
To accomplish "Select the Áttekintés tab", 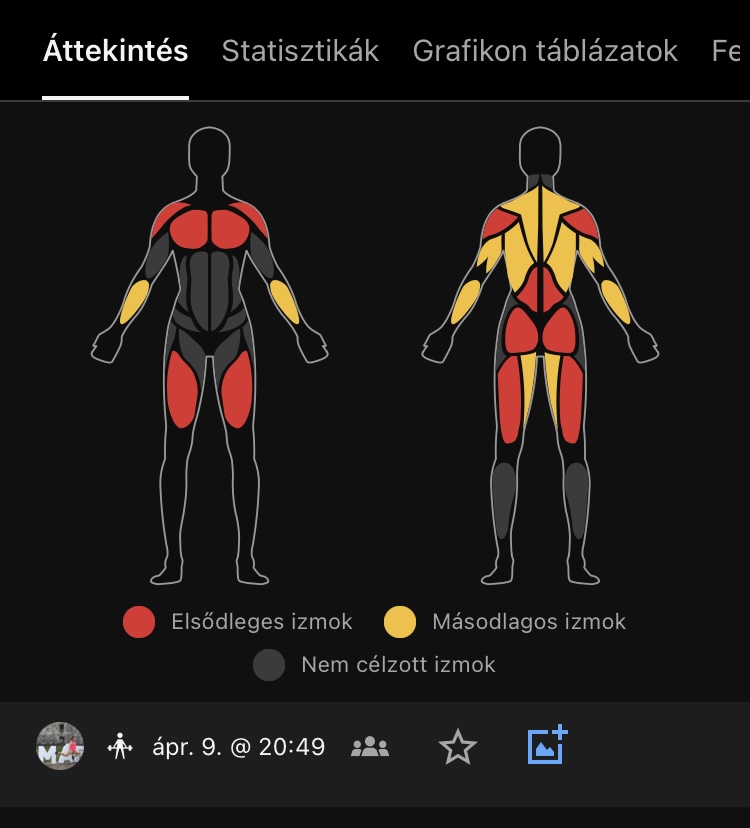I will coord(115,51).
